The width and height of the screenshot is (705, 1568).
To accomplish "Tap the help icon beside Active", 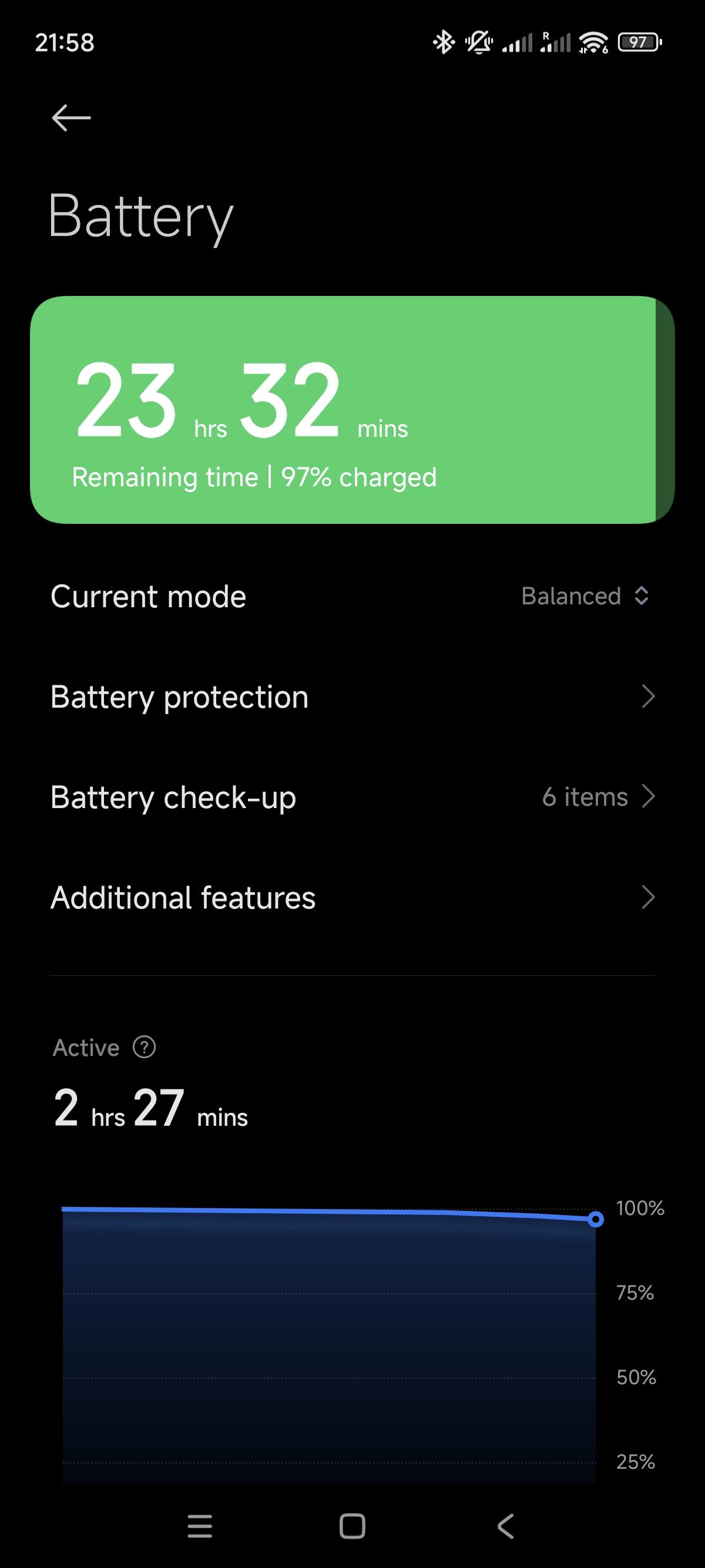I will [145, 1048].
